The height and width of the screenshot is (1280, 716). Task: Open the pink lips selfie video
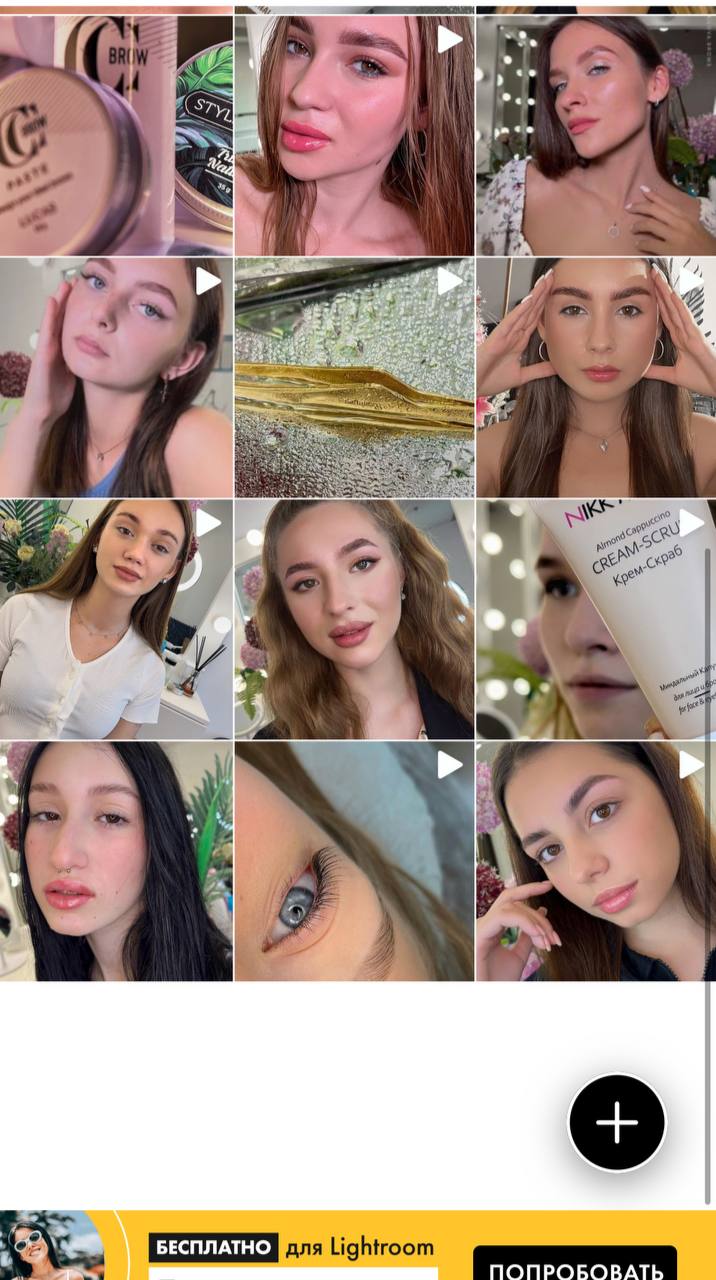[354, 135]
